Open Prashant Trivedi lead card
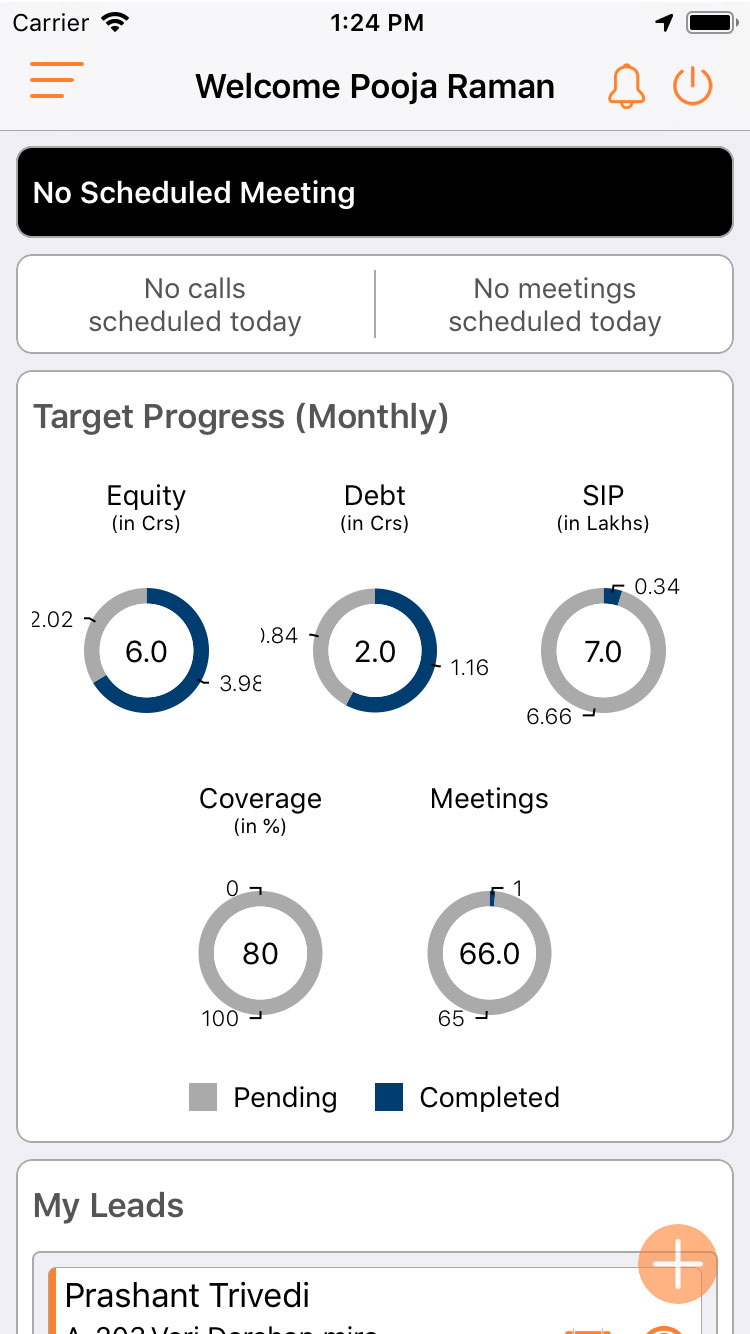The width and height of the screenshot is (750, 1334). [375, 1301]
